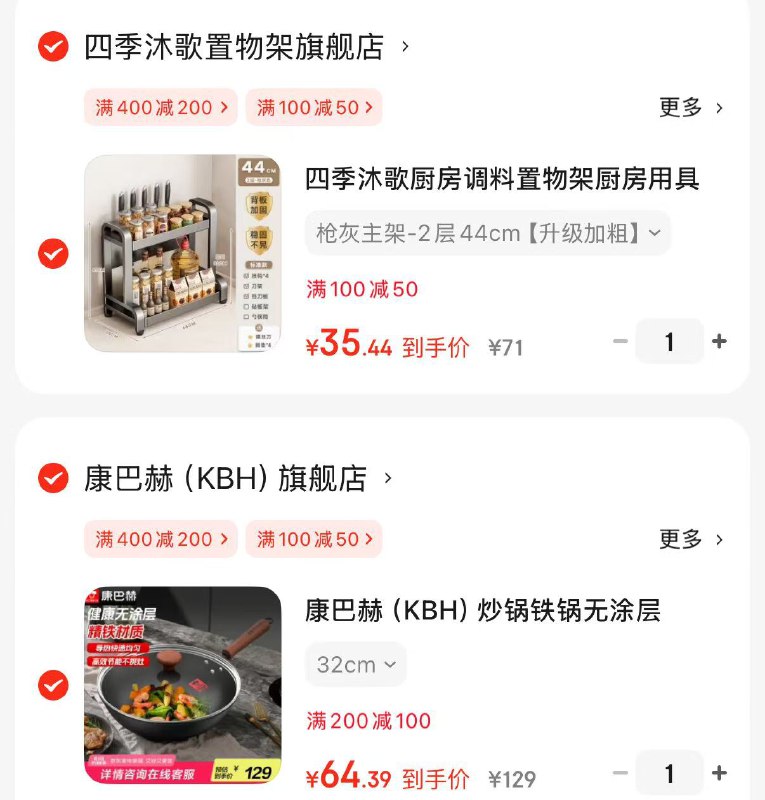Uncheck the 康巴赫 (KBH) 旗舰店 store checkbox
Screen dimensions: 765x800
coord(53,478)
